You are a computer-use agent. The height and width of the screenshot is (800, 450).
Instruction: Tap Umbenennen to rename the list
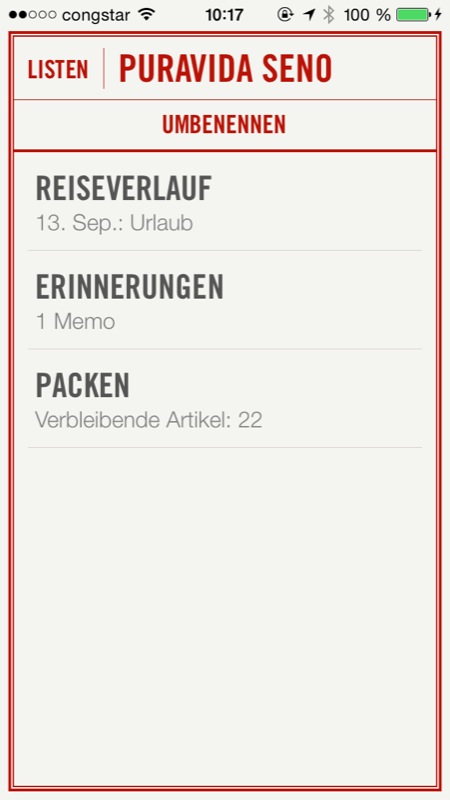(224, 125)
